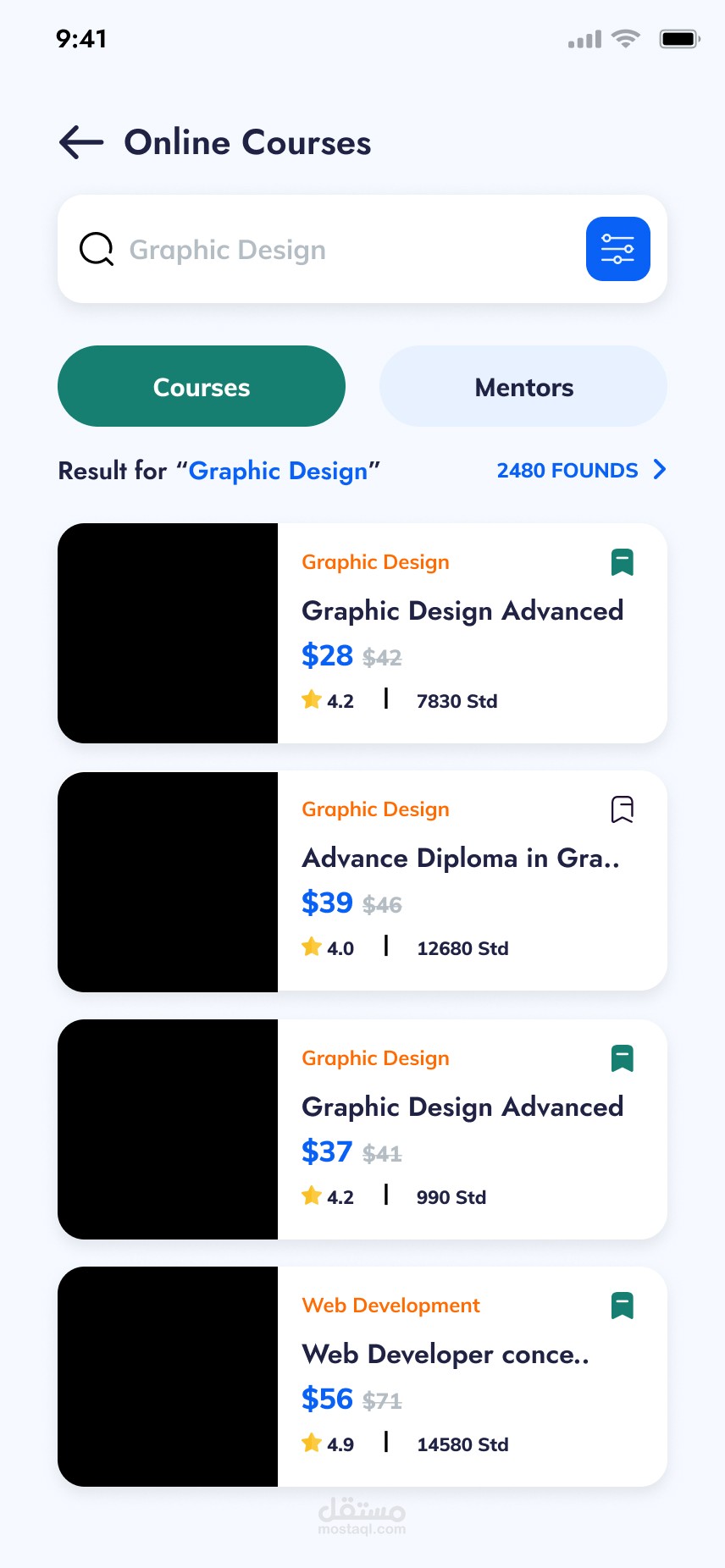The image size is (725, 1568).
Task: Remove bookmark on the Web Developer course
Action: [623, 1306]
